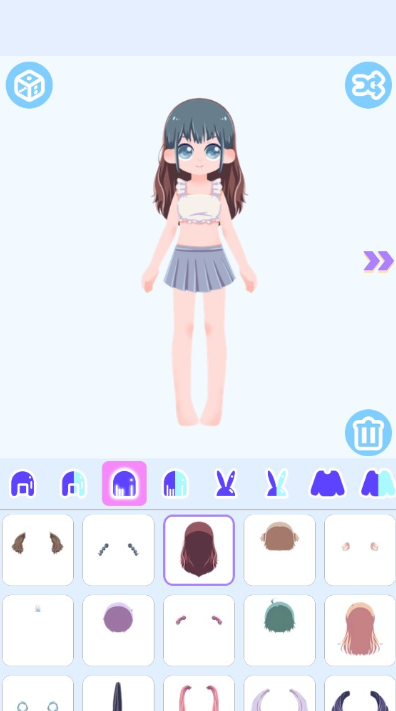Image resolution: width=396 pixels, height=711 pixels.
Task: Tap the dice randomize button
Action: [29, 85]
